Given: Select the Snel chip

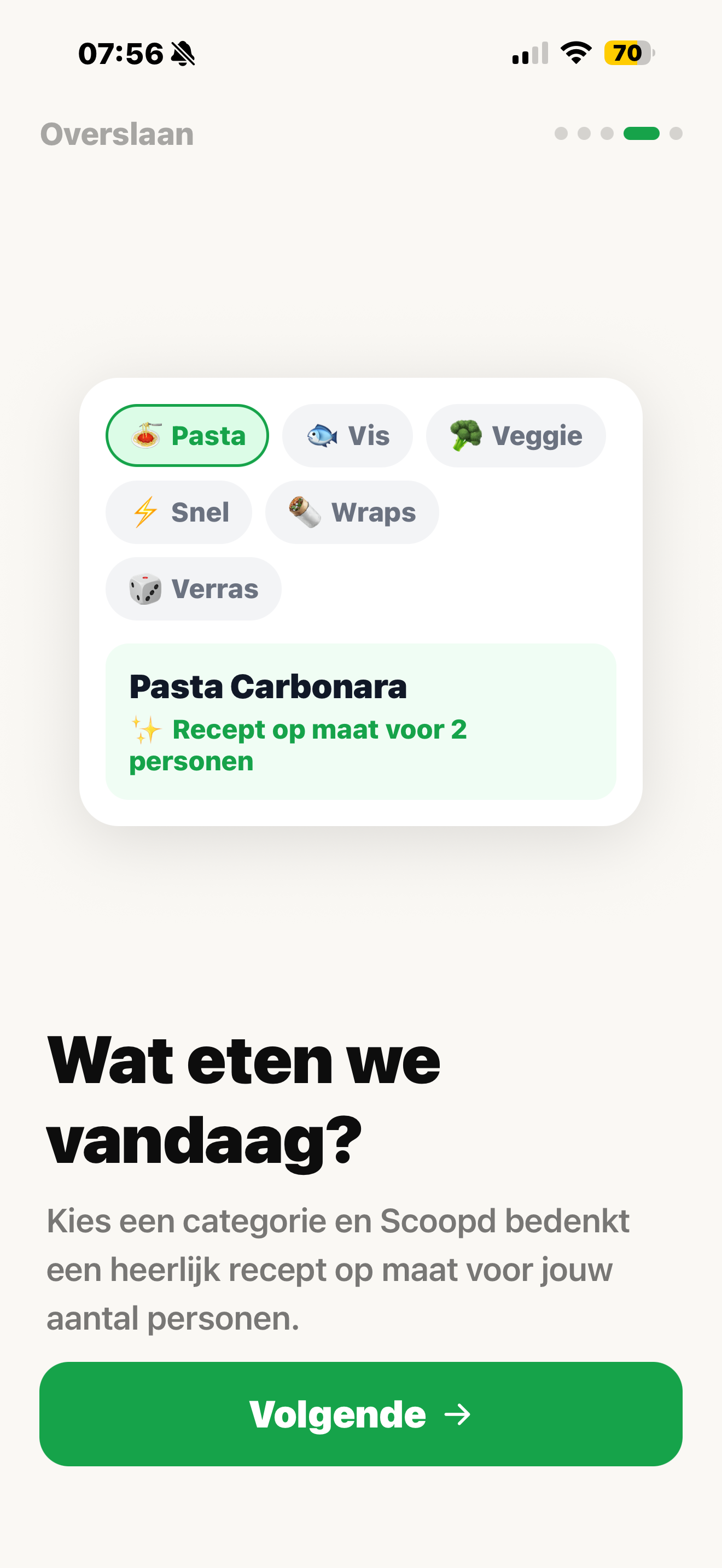Looking at the screenshot, I should (179, 512).
